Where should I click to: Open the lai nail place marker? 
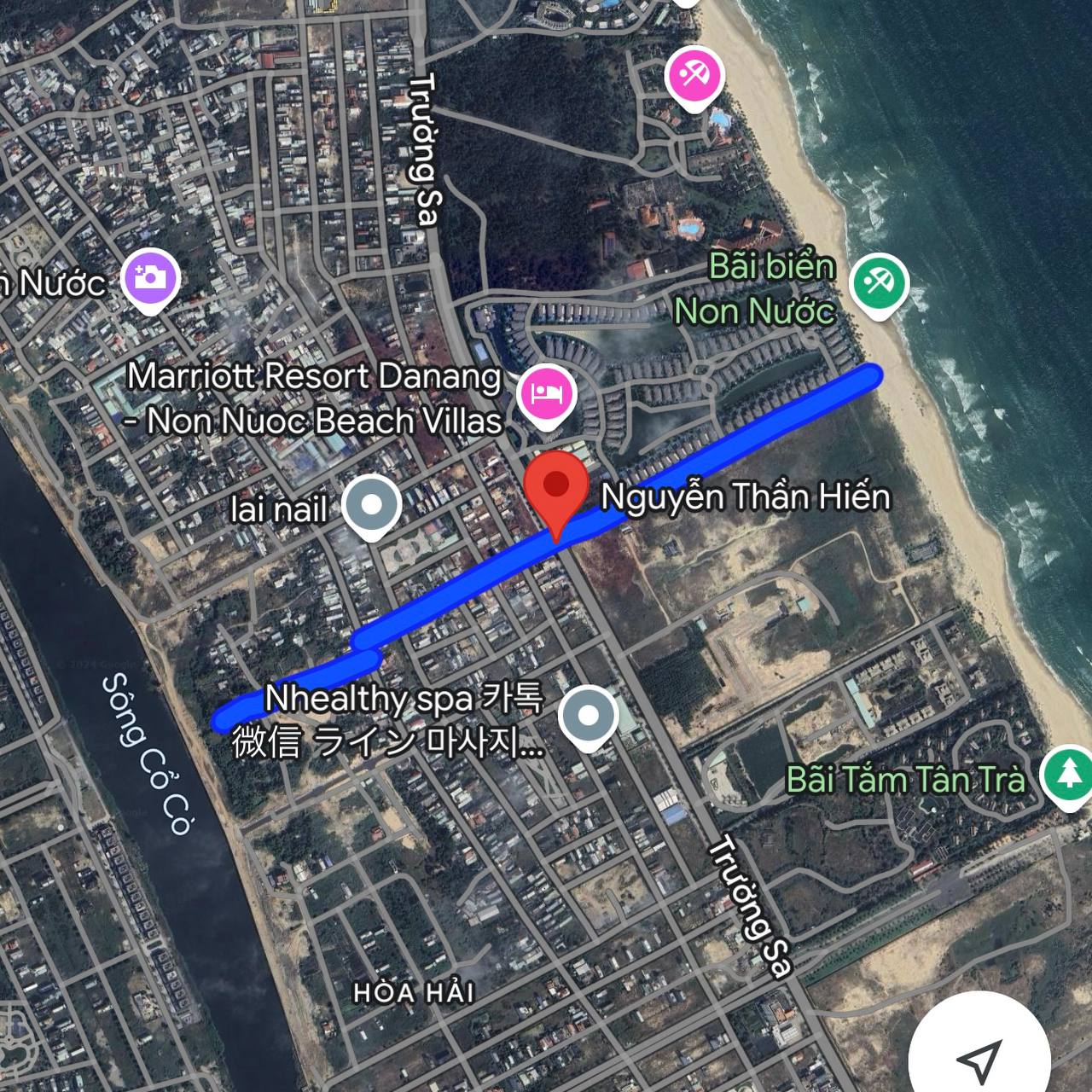[371, 505]
